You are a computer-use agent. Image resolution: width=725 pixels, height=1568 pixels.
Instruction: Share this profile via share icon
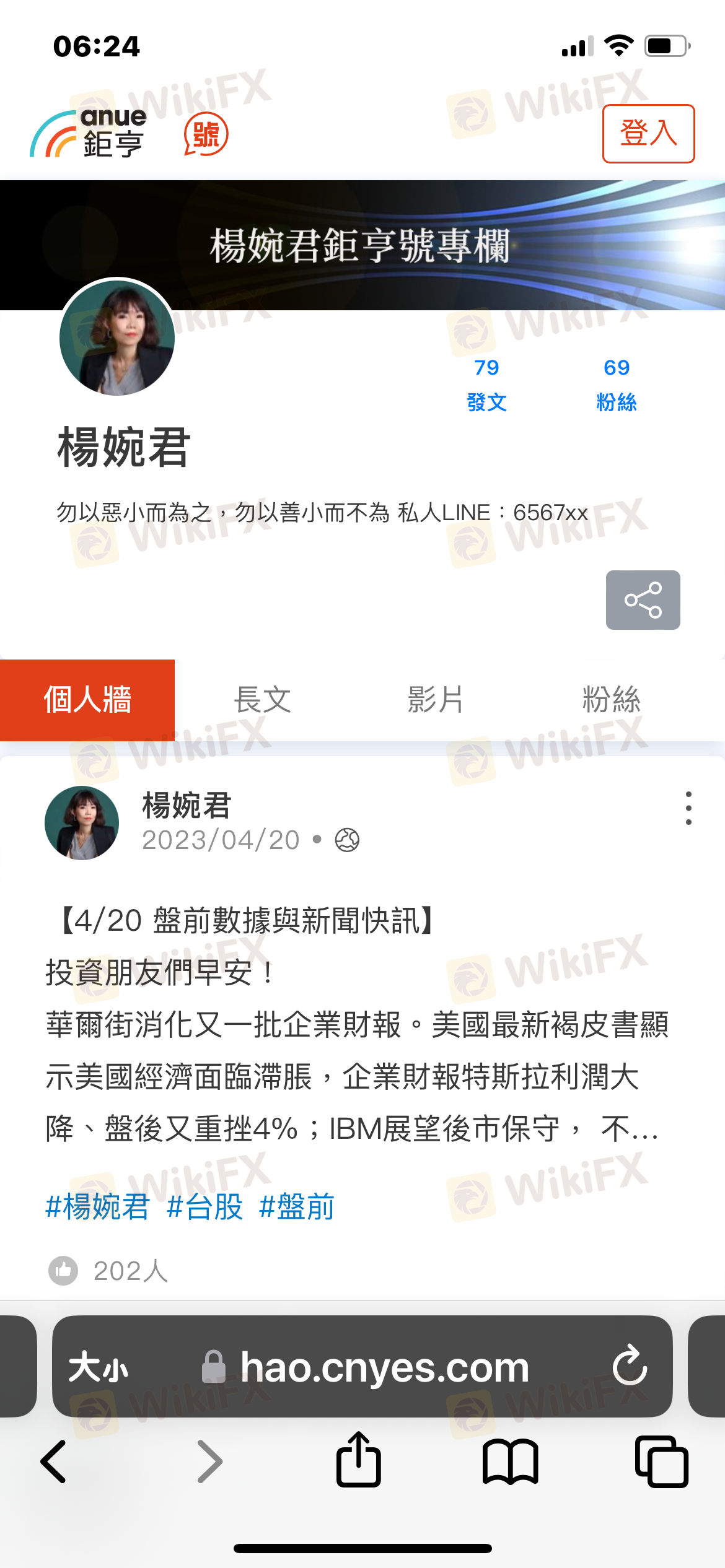[643, 600]
